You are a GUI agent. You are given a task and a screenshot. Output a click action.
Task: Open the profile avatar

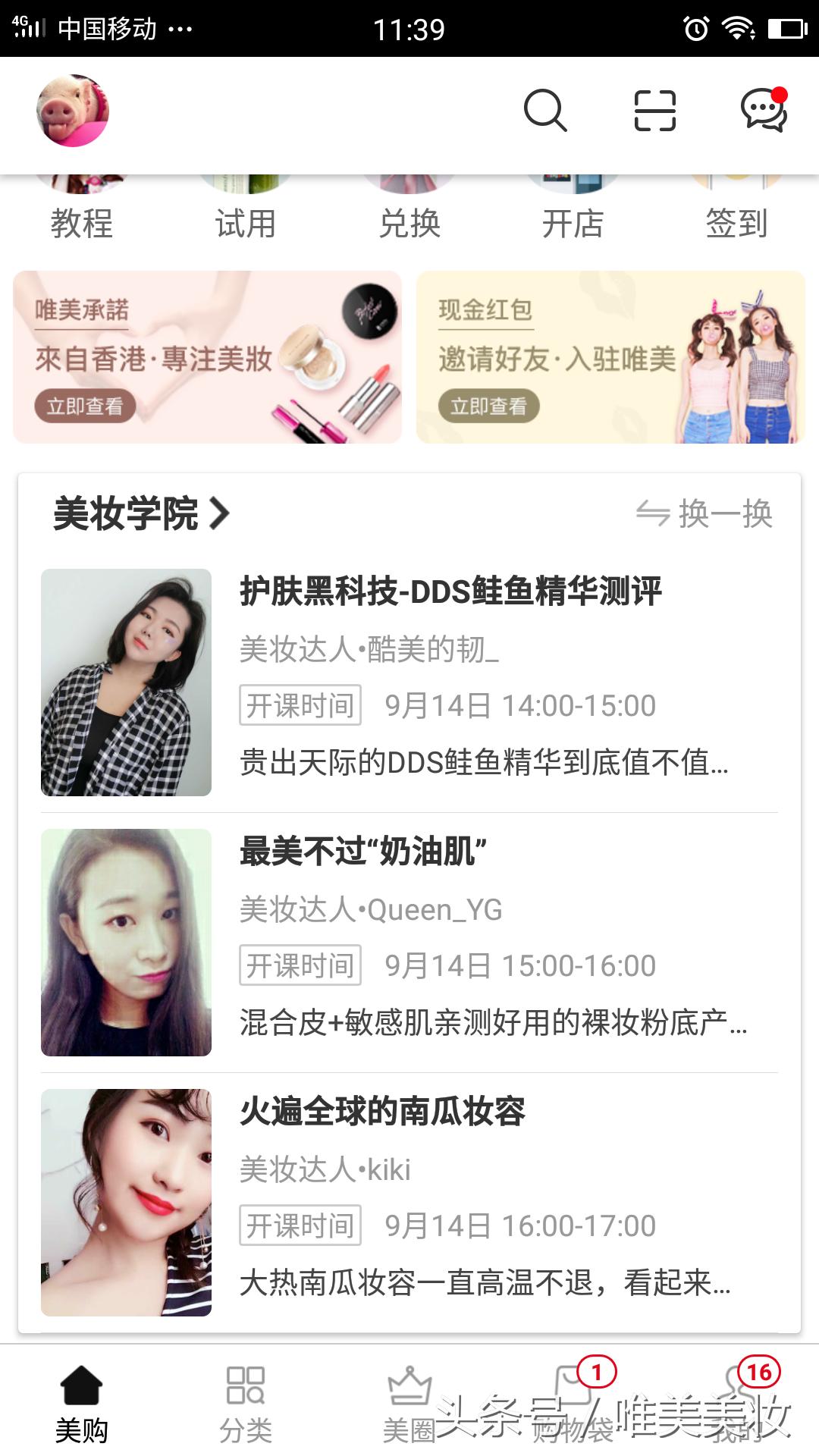point(73,111)
